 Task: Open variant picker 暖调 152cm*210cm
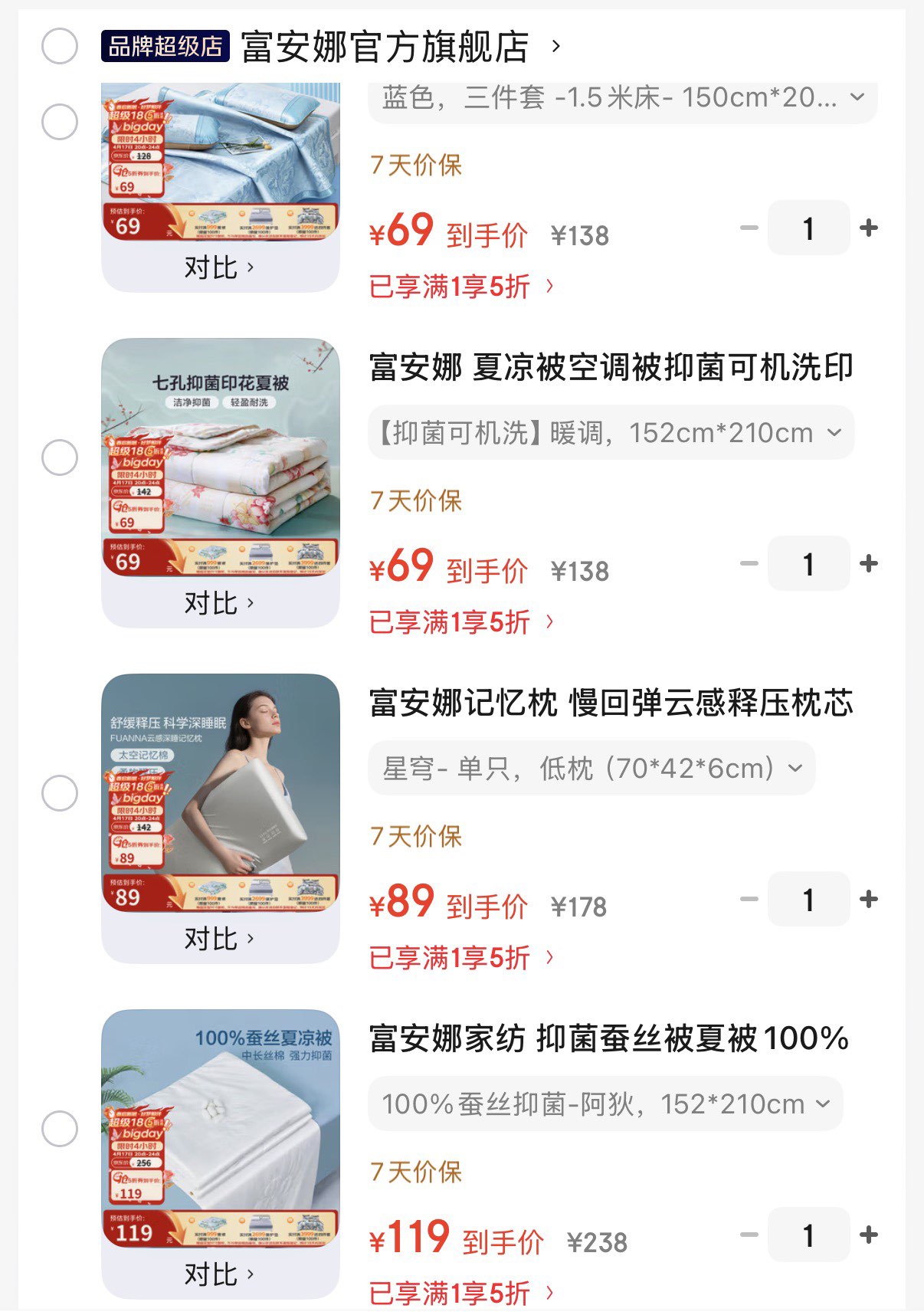[x=611, y=433]
